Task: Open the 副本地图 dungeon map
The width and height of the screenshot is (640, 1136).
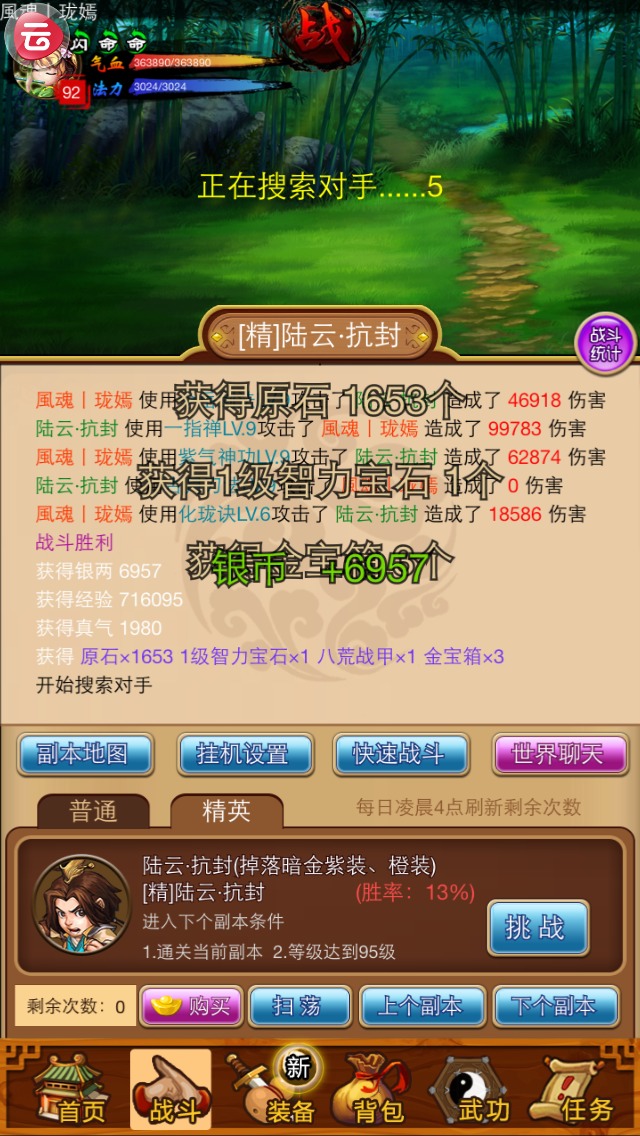Action: click(85, 754)
